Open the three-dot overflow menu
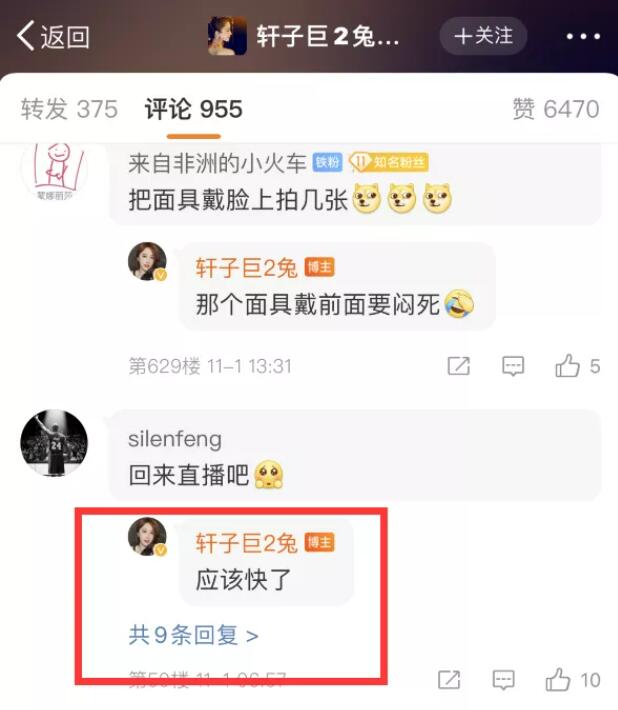 [x=582, y=37]
